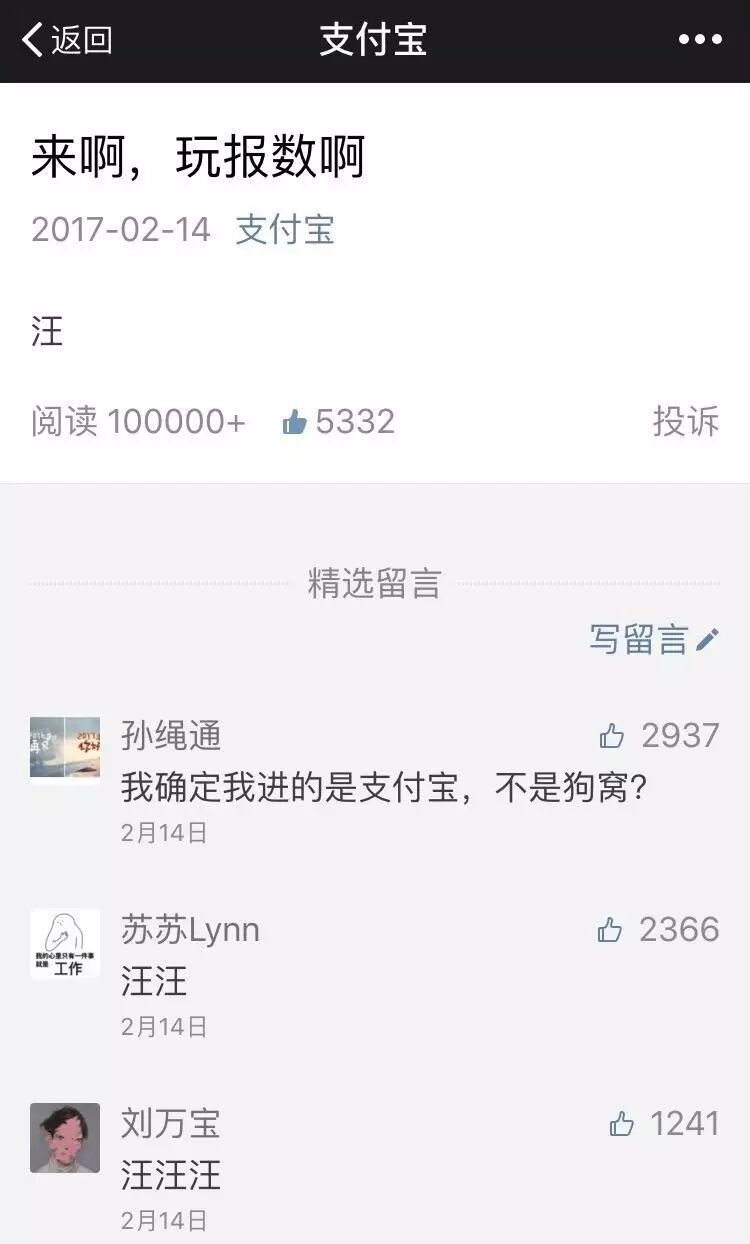Like 刘万宝's comment
Viewport: 750px width, 1244px height.
coord(622,1125)
